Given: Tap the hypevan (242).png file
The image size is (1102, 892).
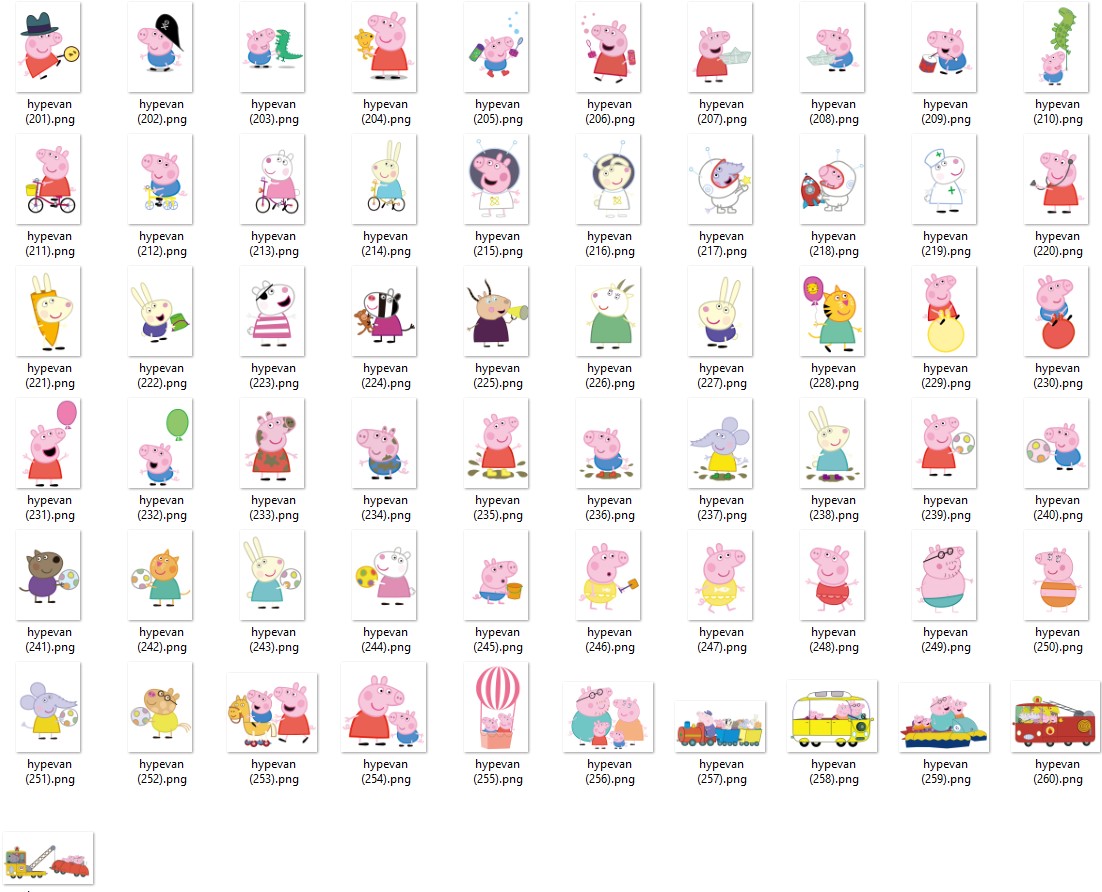Looking at the screenshot, I should click(160, 576).
